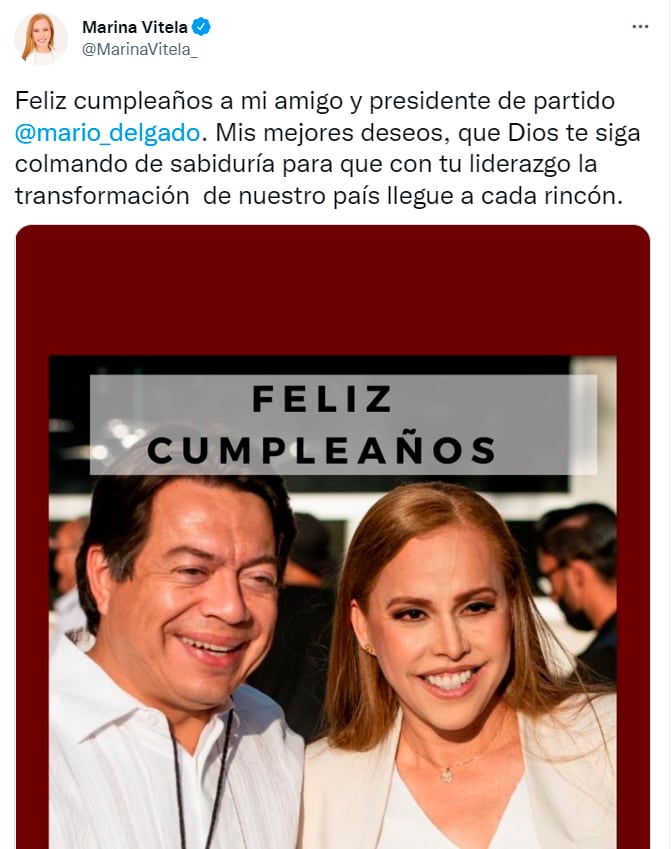Tap the Marina Vitela display name
This screenshot has height=849, width=672.
pyautogui.click(x=134, y=27)
